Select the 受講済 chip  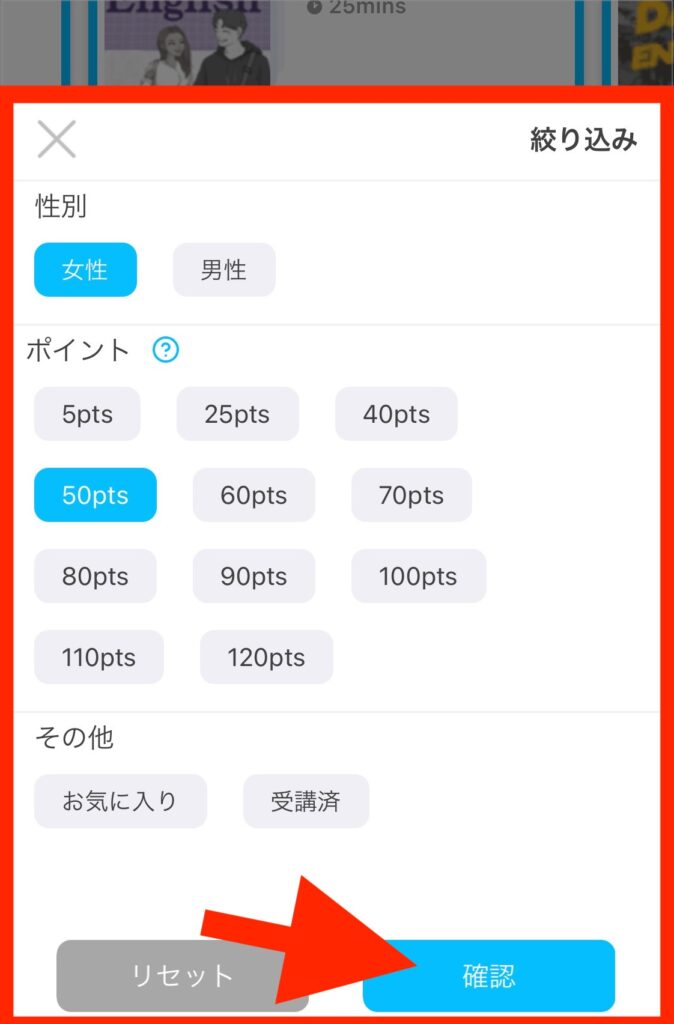[306, 801]
